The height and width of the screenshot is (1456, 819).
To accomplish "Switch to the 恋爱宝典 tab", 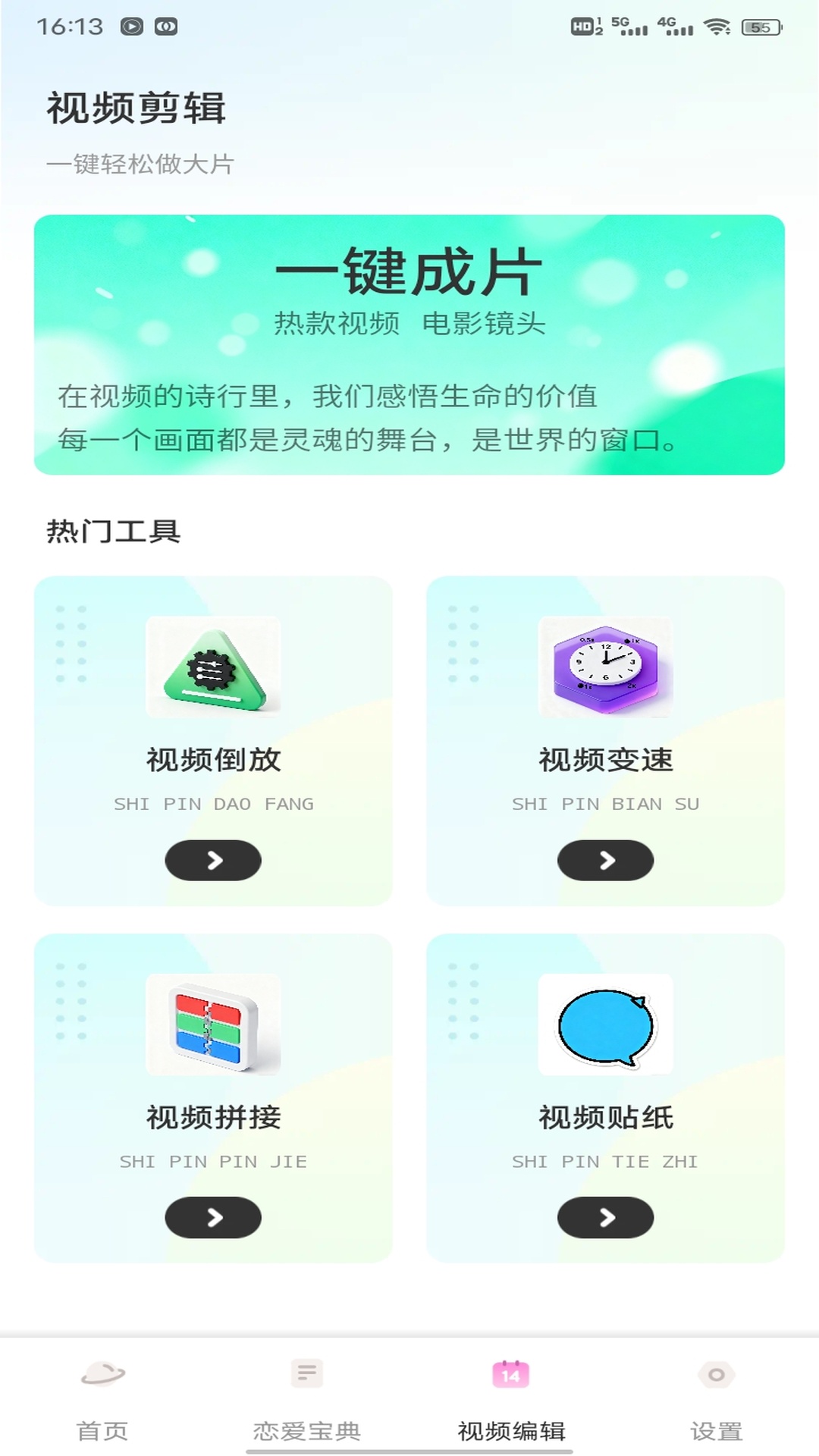I will point(306,1429).
